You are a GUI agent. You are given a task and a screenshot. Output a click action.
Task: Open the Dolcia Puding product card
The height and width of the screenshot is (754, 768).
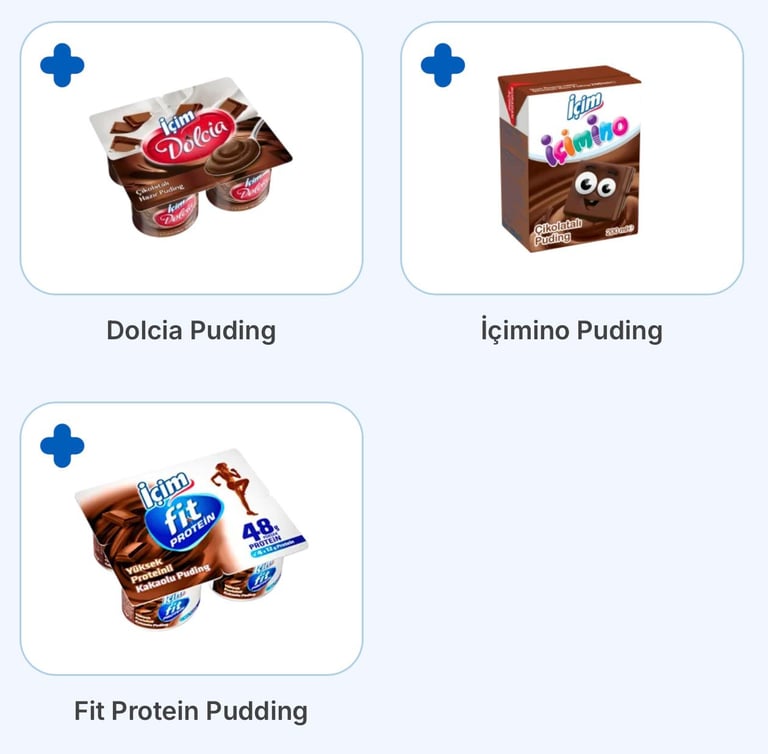pos(191,160)
